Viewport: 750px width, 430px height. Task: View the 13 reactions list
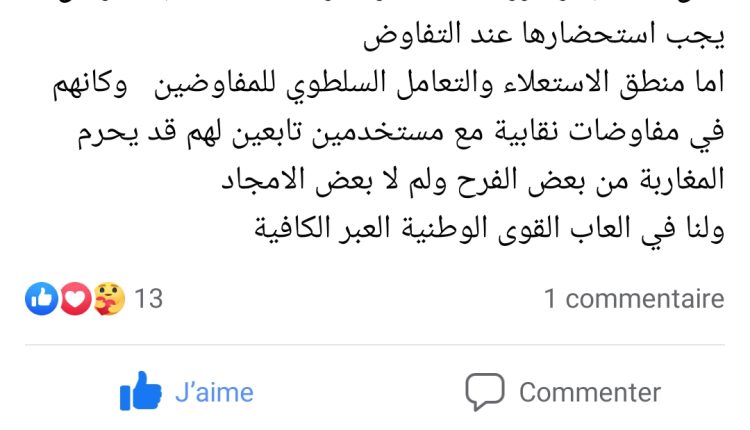tap(93, 298)
